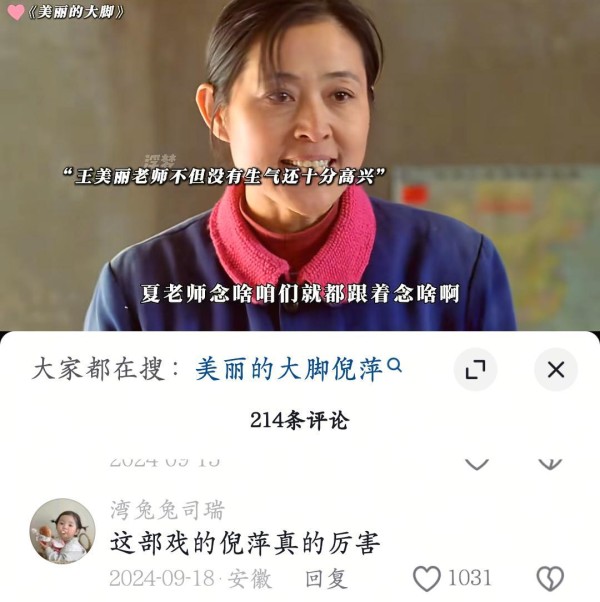The height and width of the screenshot is (602, 600).
Task: Close the comments panel
Action: [x=556, y=369]
